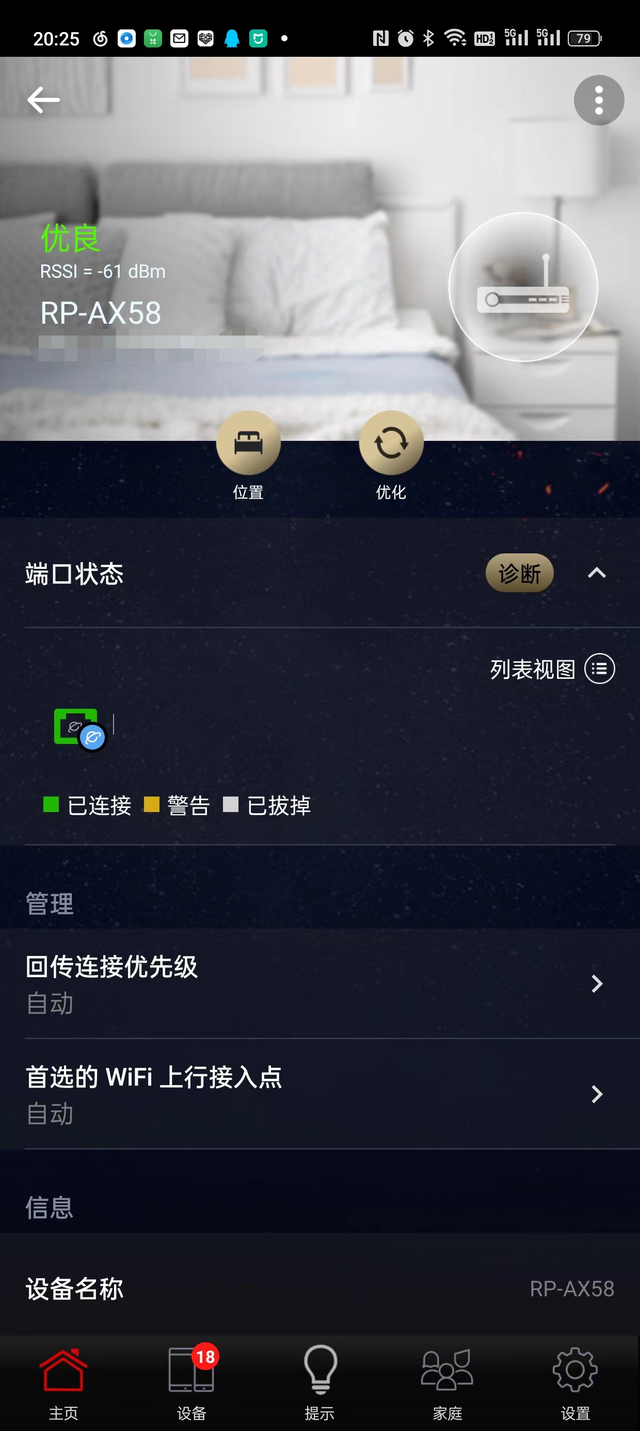The width and height of the screenshot is (640, 1431).
Task: Open the three-dot overflow menu
Action: [x=599, y=100]
